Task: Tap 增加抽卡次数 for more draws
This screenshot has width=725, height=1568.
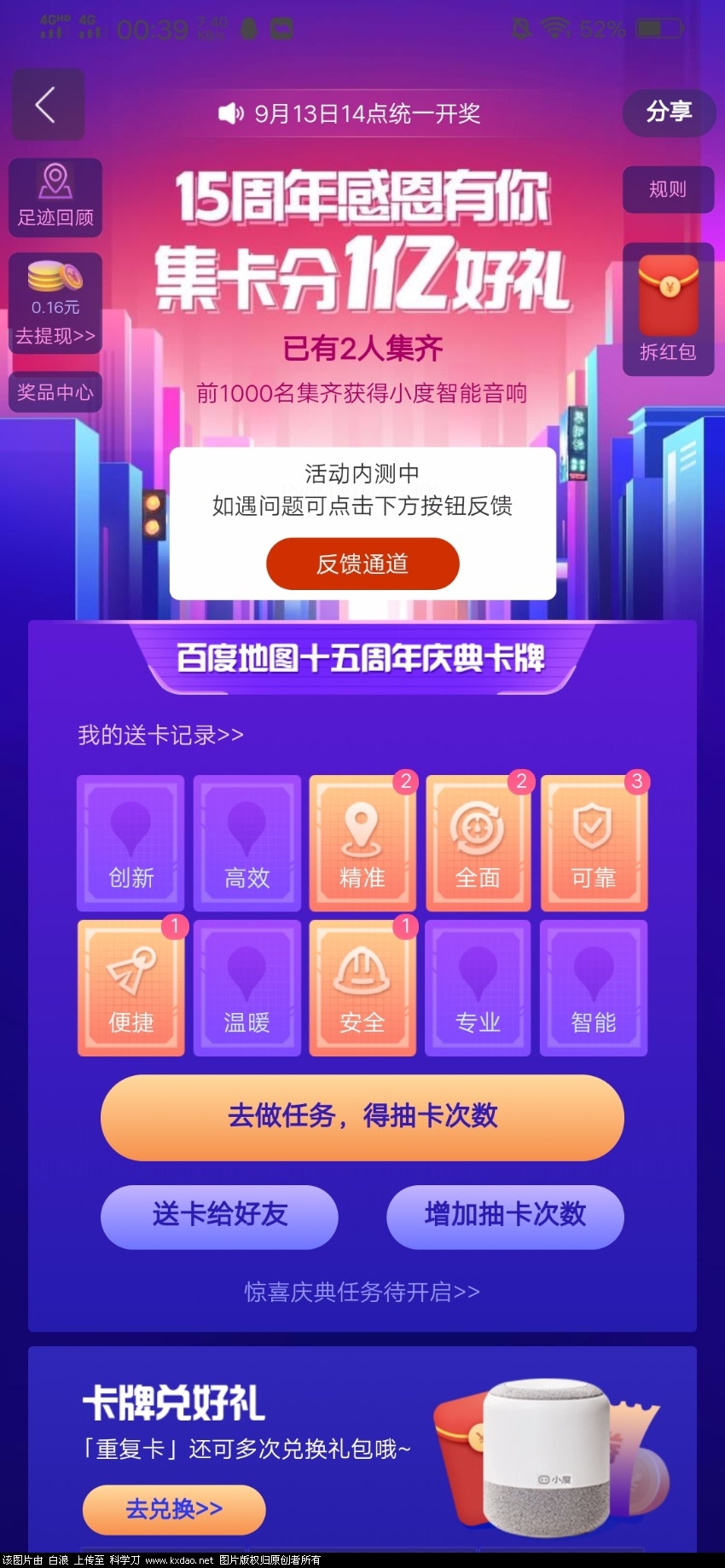Action: coord(505,1215)
